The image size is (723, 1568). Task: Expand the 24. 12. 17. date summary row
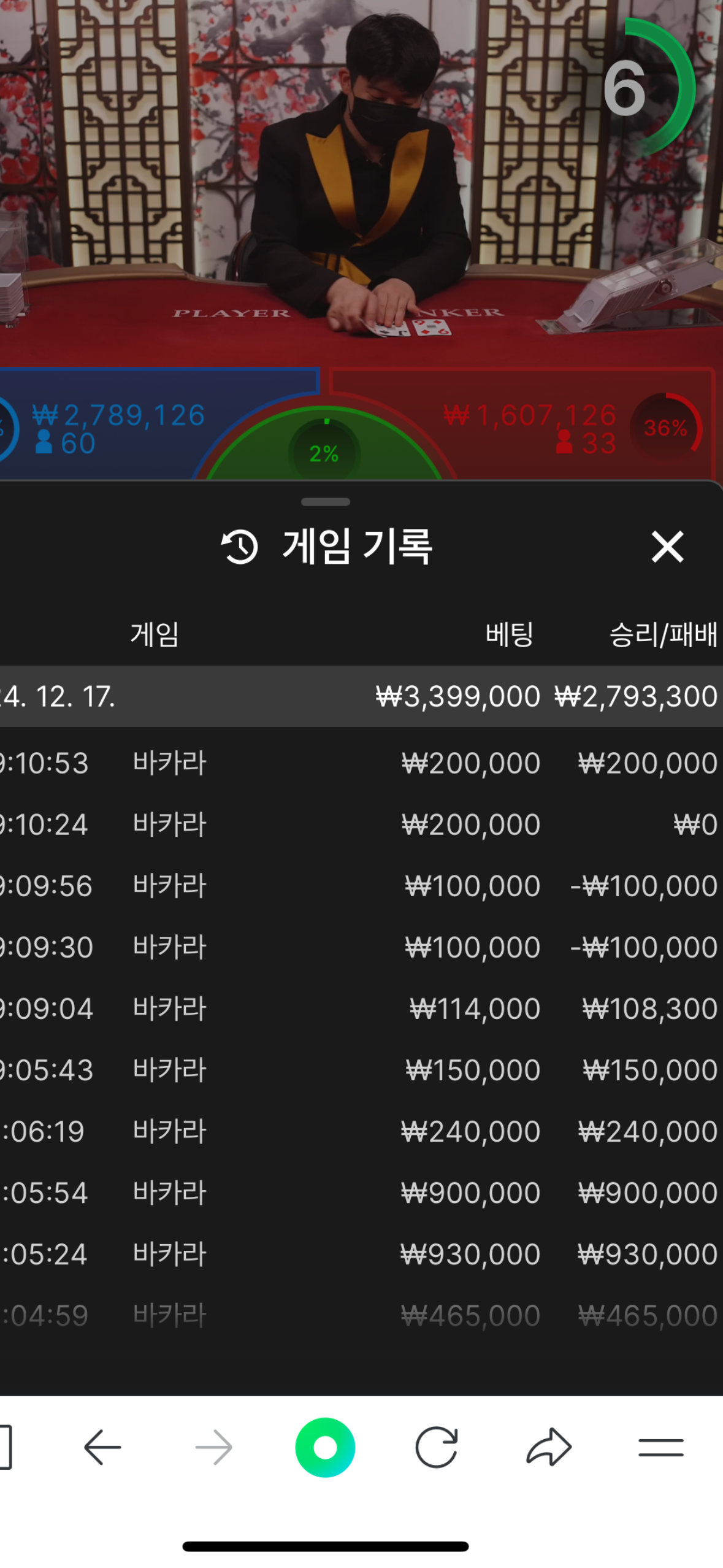pyautogui.click(x=361, y=696)
